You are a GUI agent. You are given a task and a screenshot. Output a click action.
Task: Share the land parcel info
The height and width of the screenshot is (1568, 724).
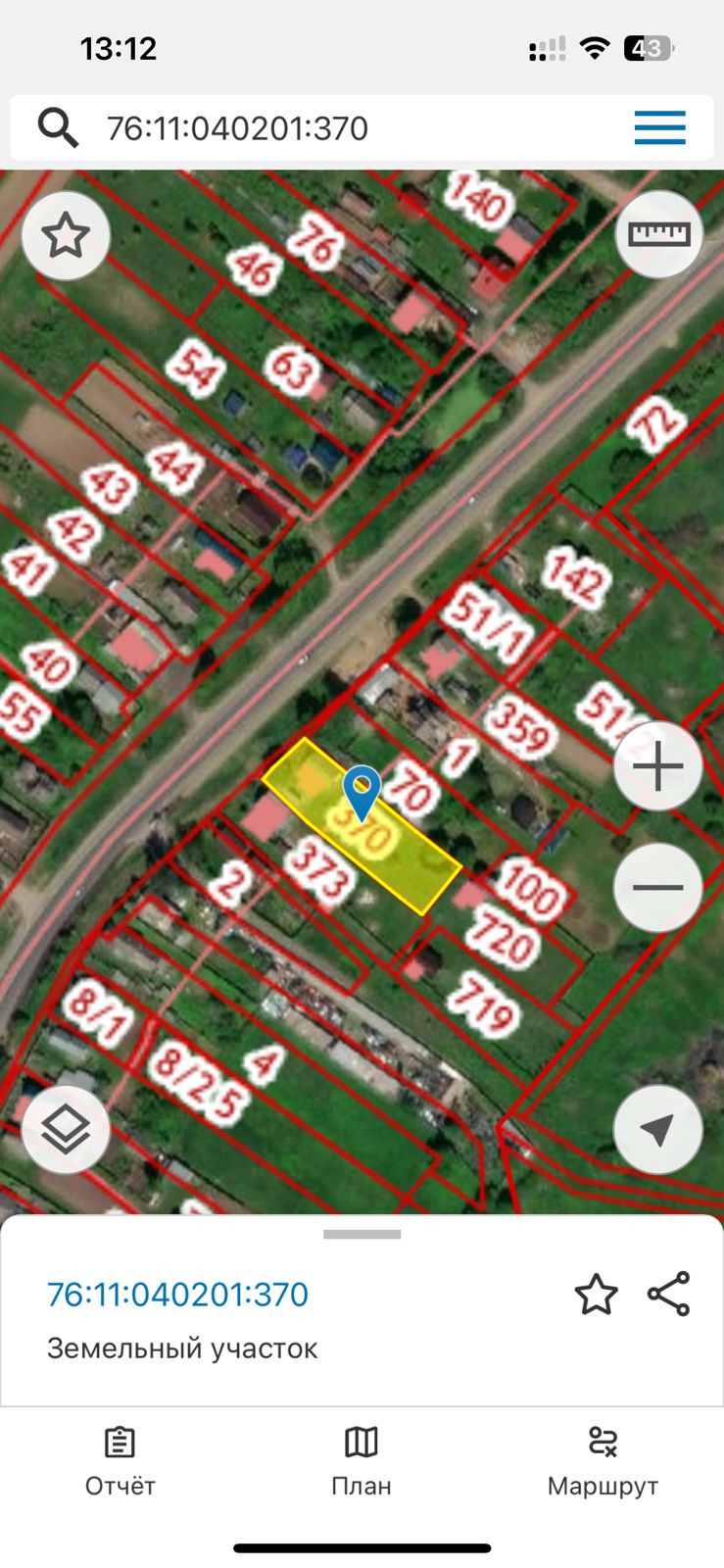click(669, 1295)
